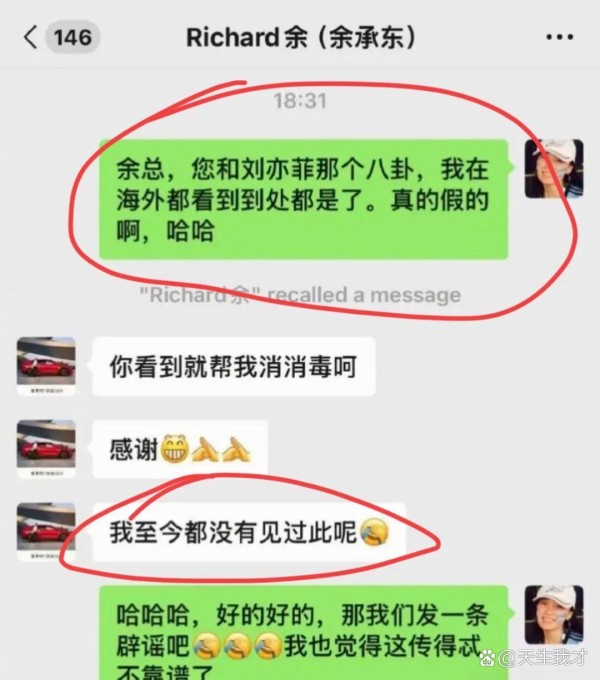
Task: Open Richard's avatar beside 你看到就帮我消消毒呵
Action: pos(46,367)
